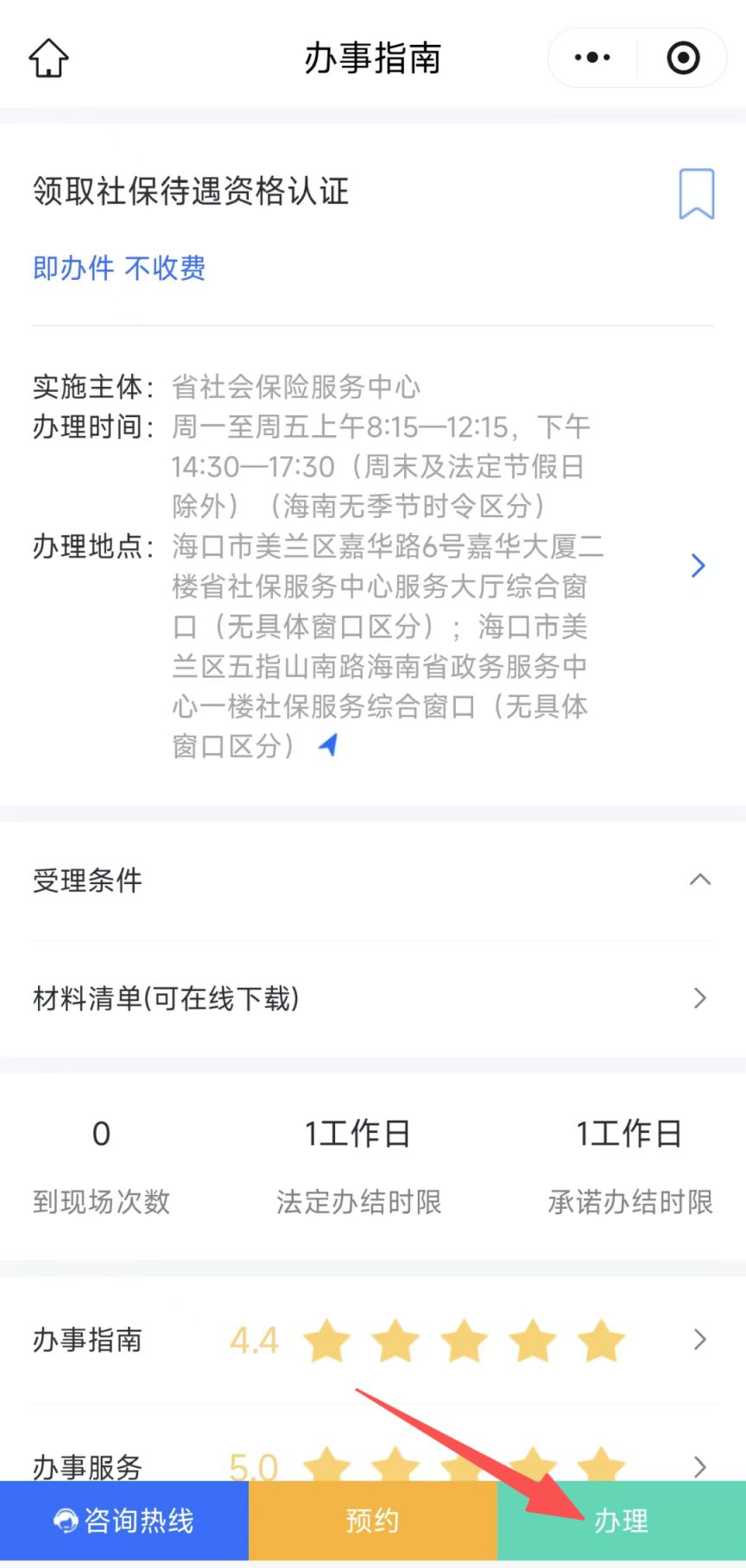Viewport: 746px width, 1568px height.
Task: Select the 即办件 tag
Action: (x=73, y=269)
